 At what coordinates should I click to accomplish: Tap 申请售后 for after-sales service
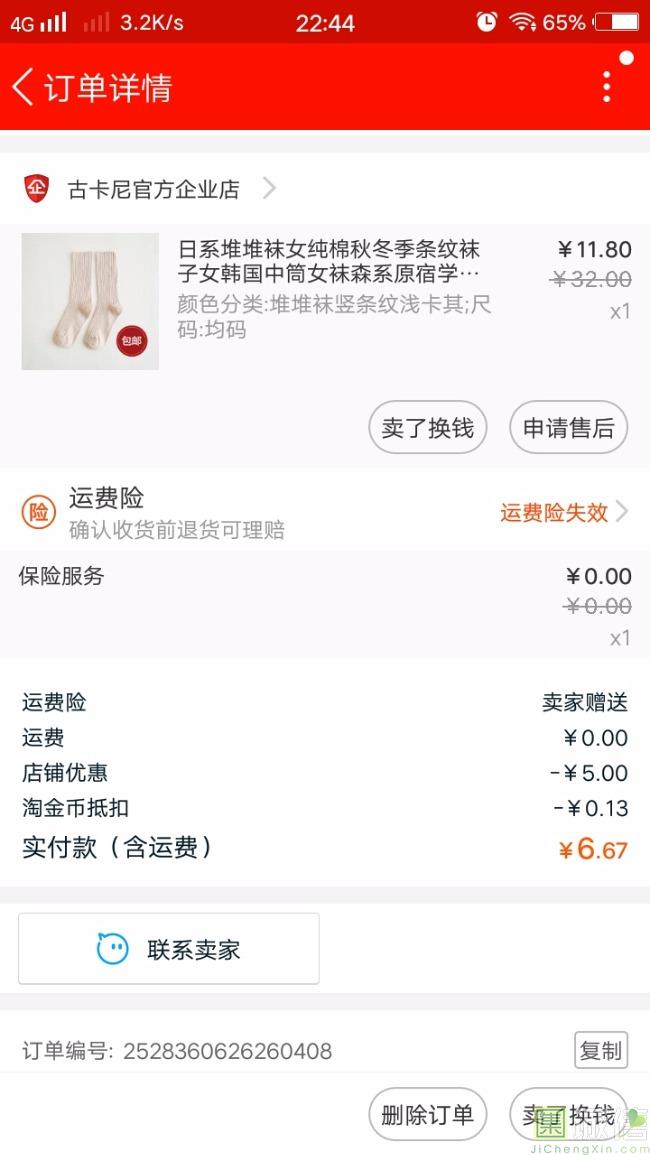point(568,428)
